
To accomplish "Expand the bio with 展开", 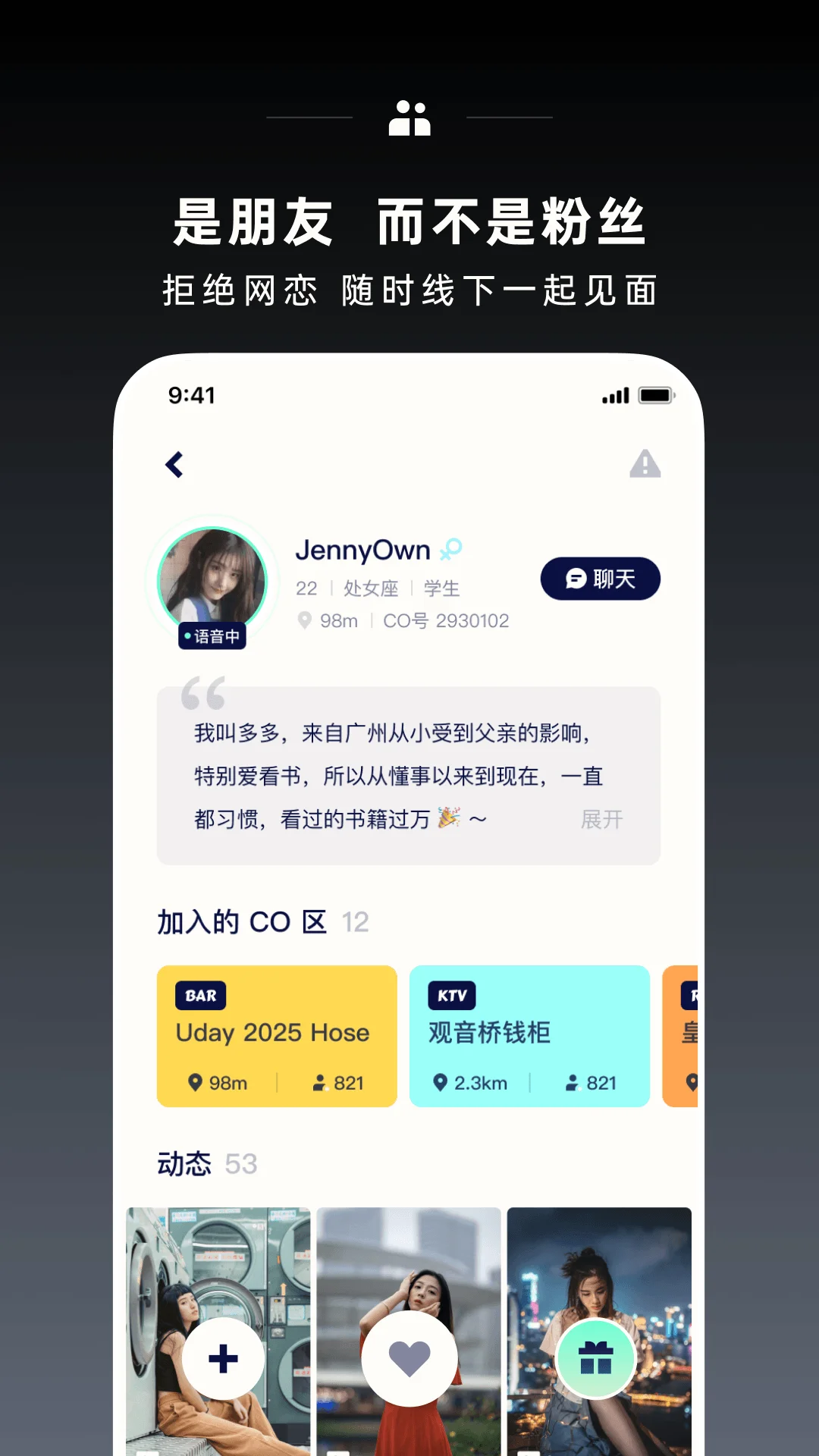I will [601, 819].
